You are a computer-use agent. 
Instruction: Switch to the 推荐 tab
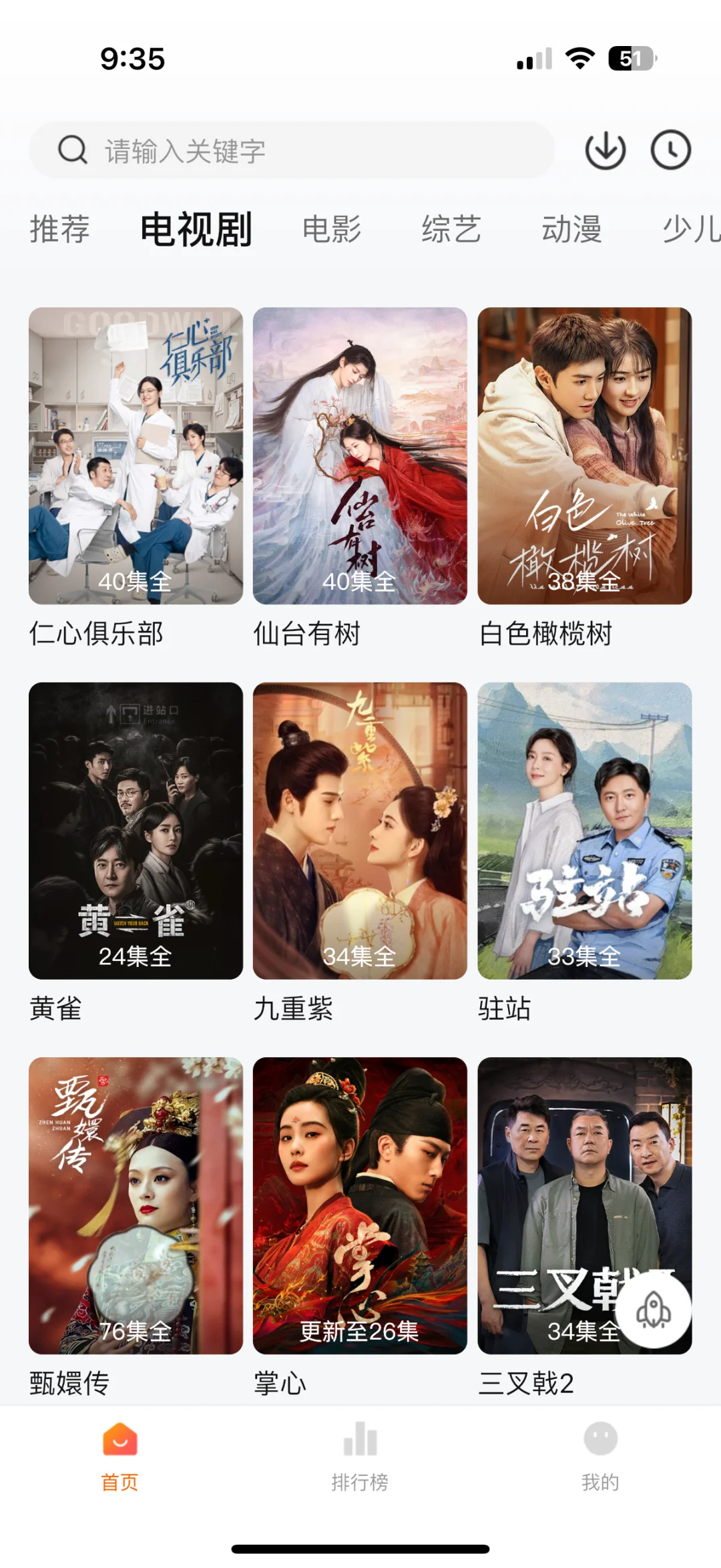click(59, 229)
